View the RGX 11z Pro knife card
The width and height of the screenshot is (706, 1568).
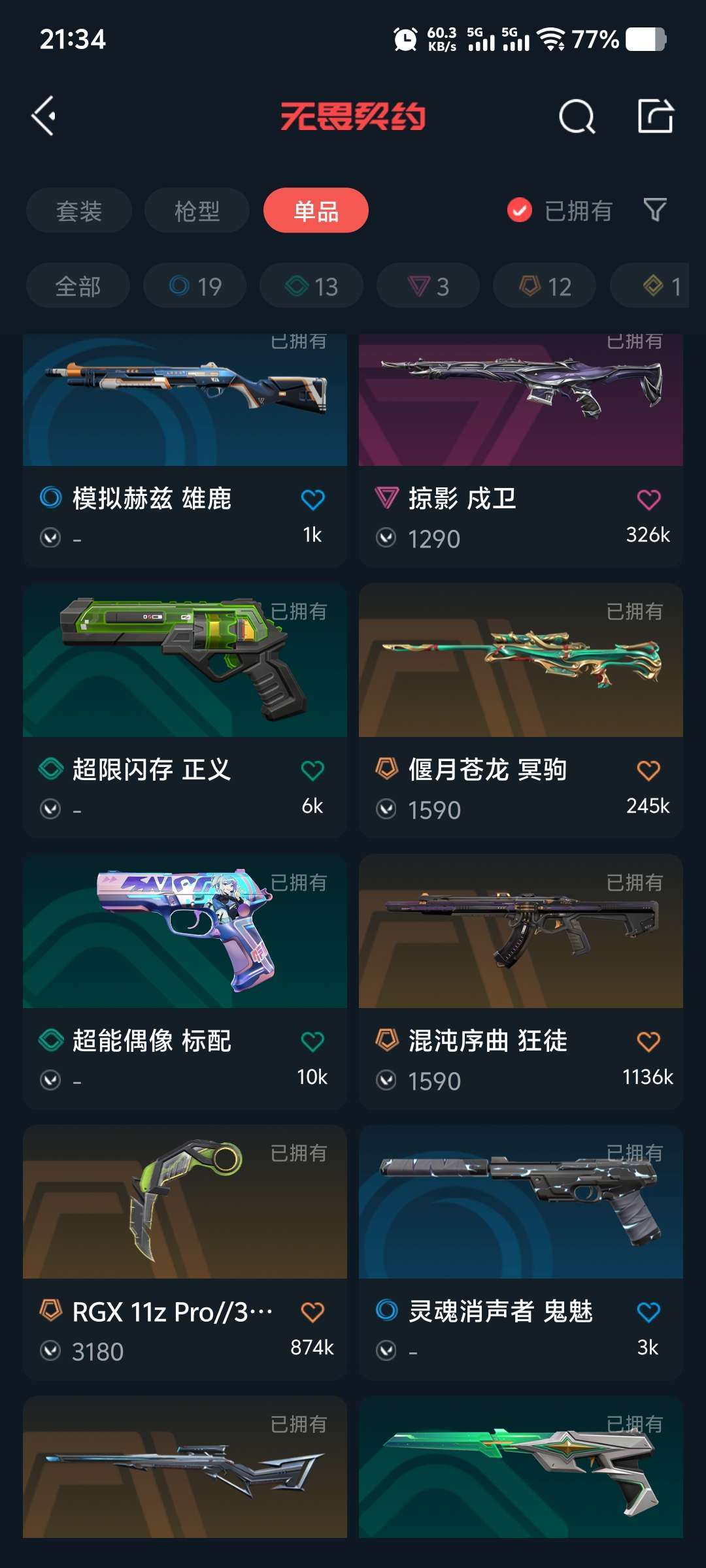185,1252
